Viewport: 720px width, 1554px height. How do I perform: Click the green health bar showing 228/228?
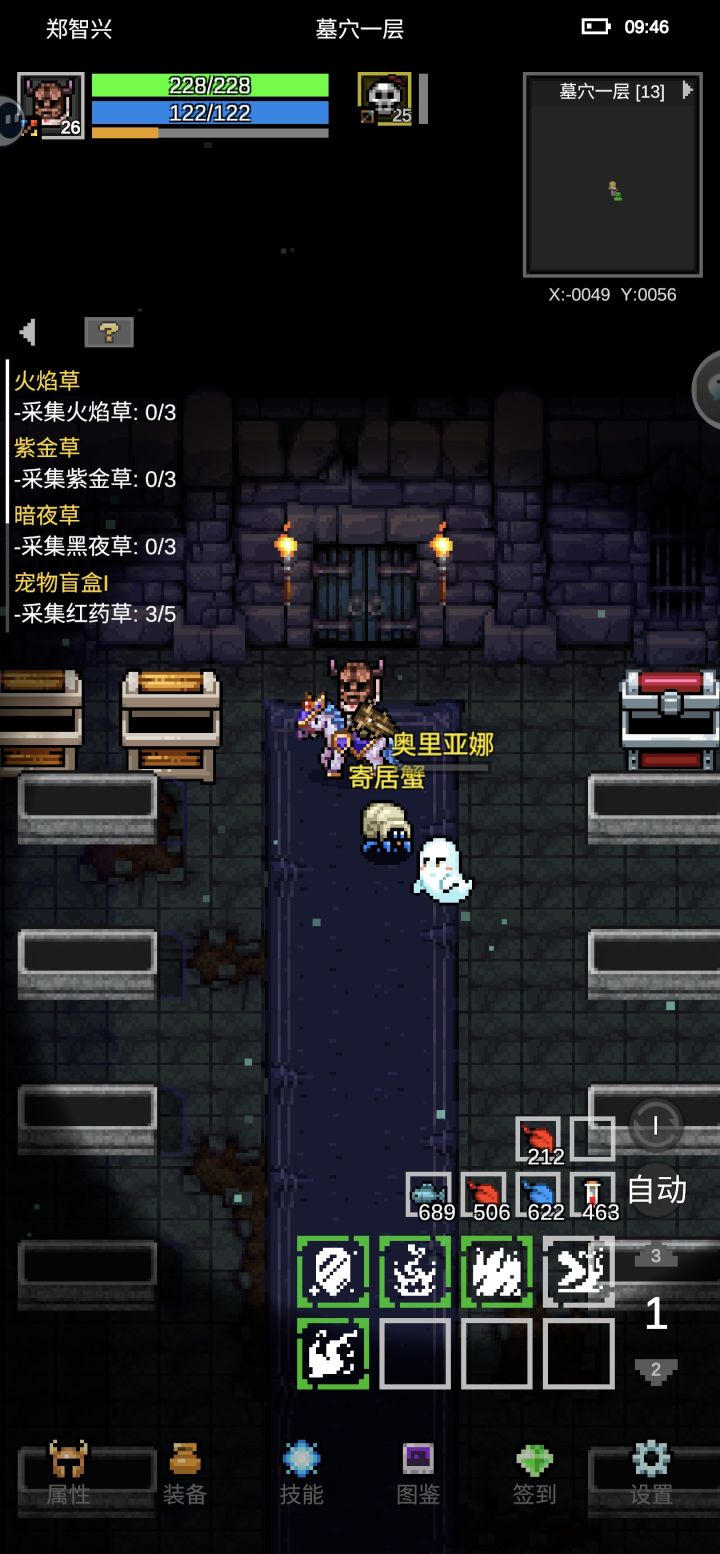(x=208, y=86)
